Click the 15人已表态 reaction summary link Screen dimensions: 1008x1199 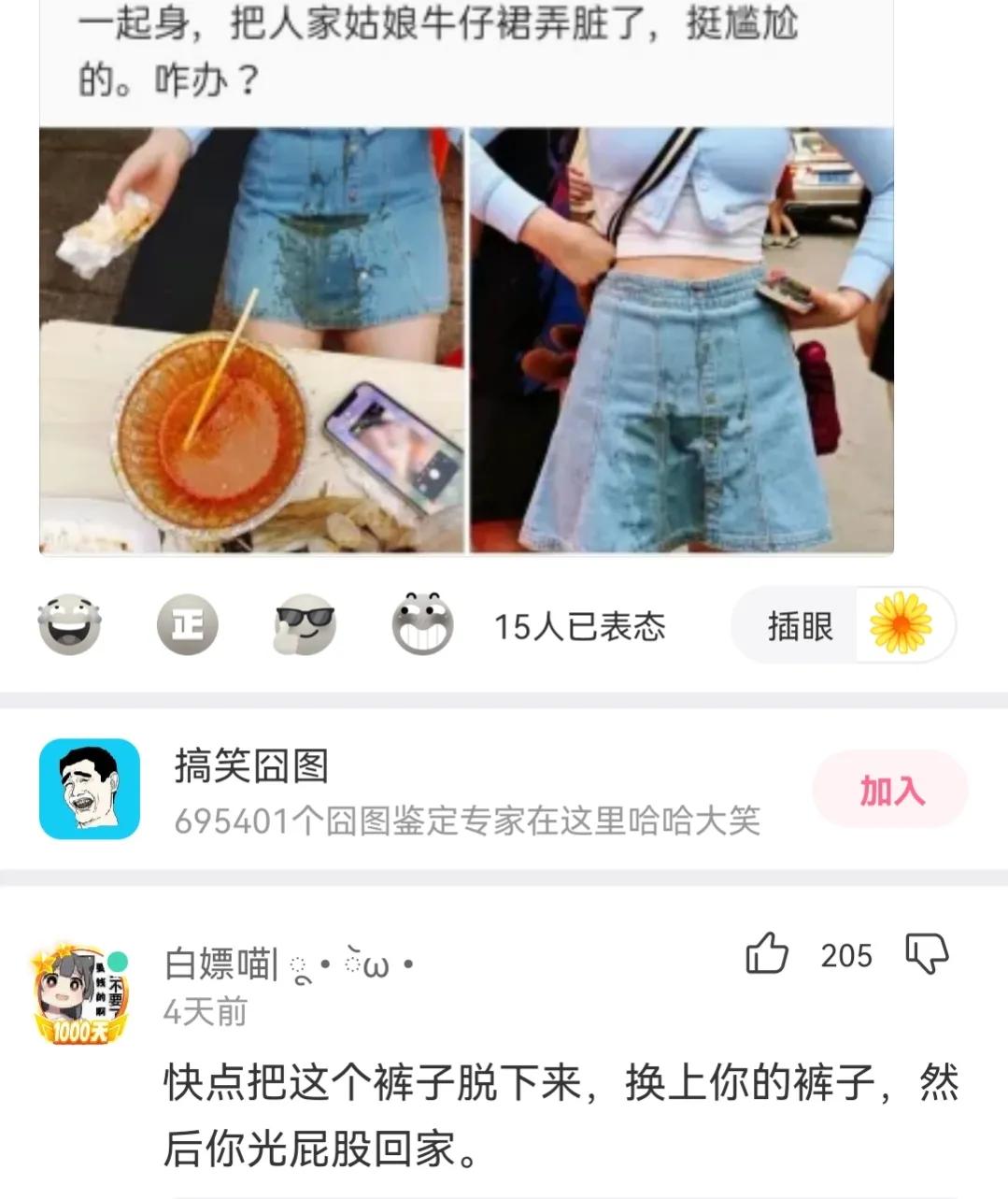pos(581,625)
